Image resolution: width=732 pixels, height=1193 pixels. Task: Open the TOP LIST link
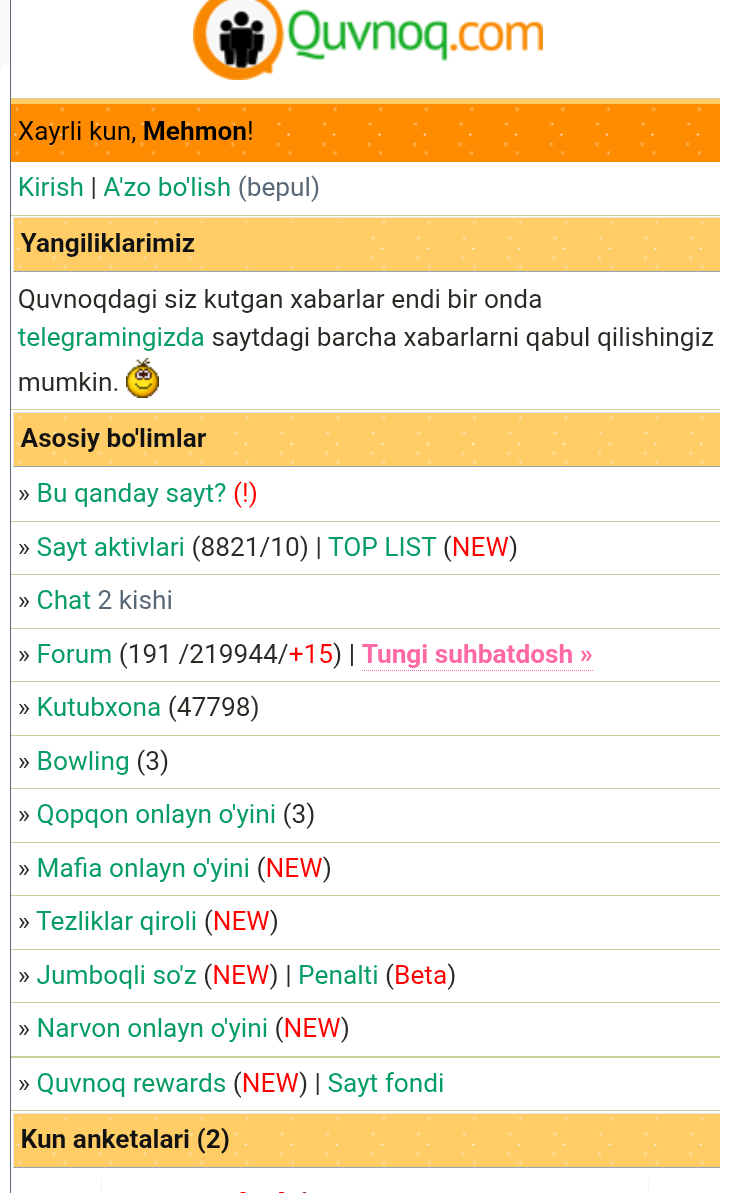pyautogui.click(x=382, y=547)
